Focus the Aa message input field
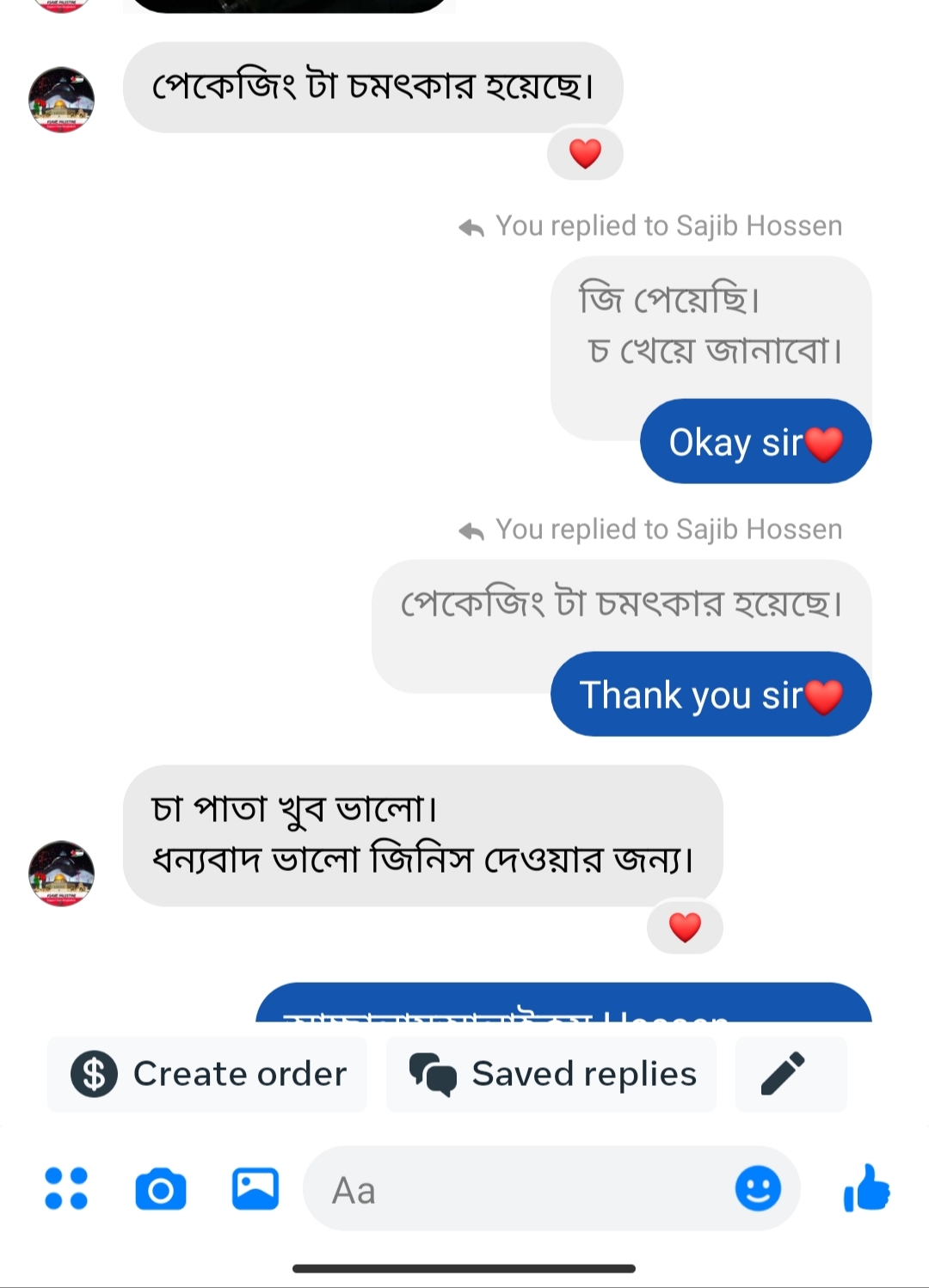The height and width of the screenshot is (1288, 929). 516,1189
